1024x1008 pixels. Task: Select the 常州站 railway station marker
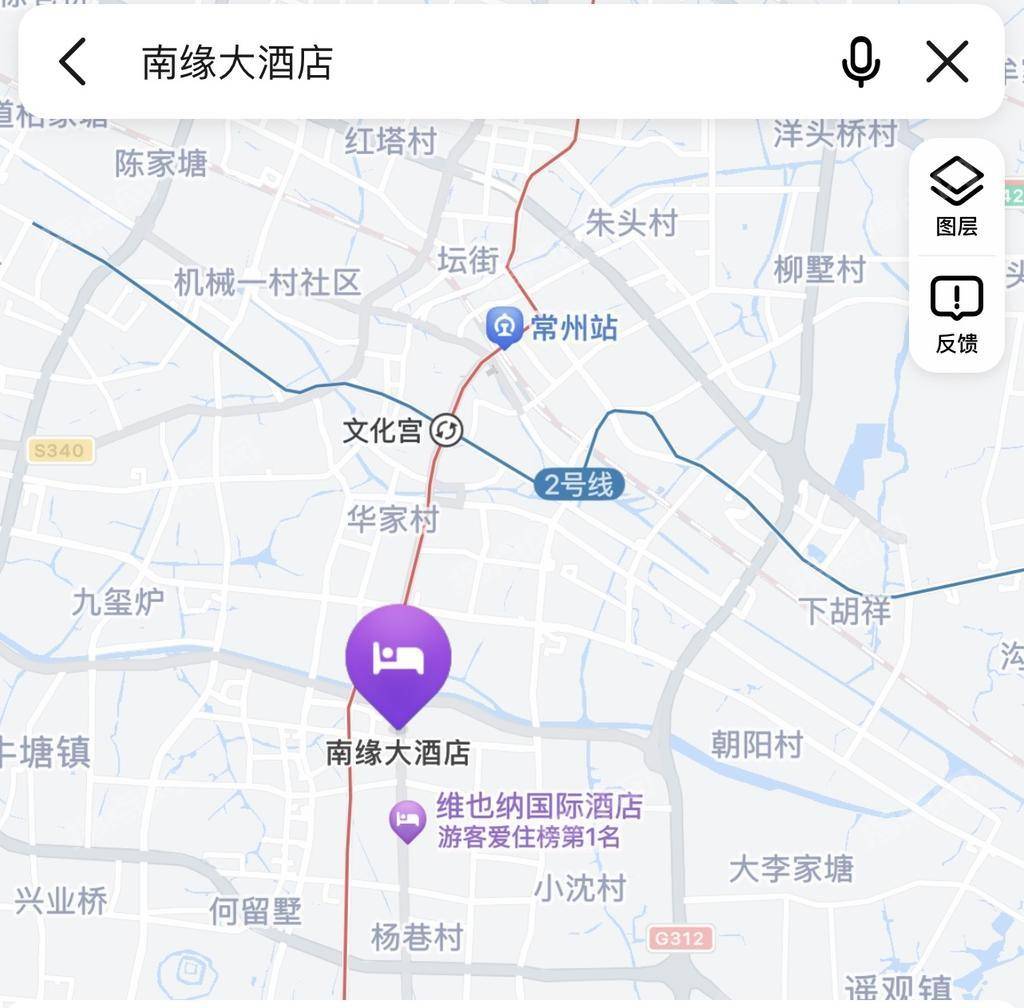click(503, 326)
